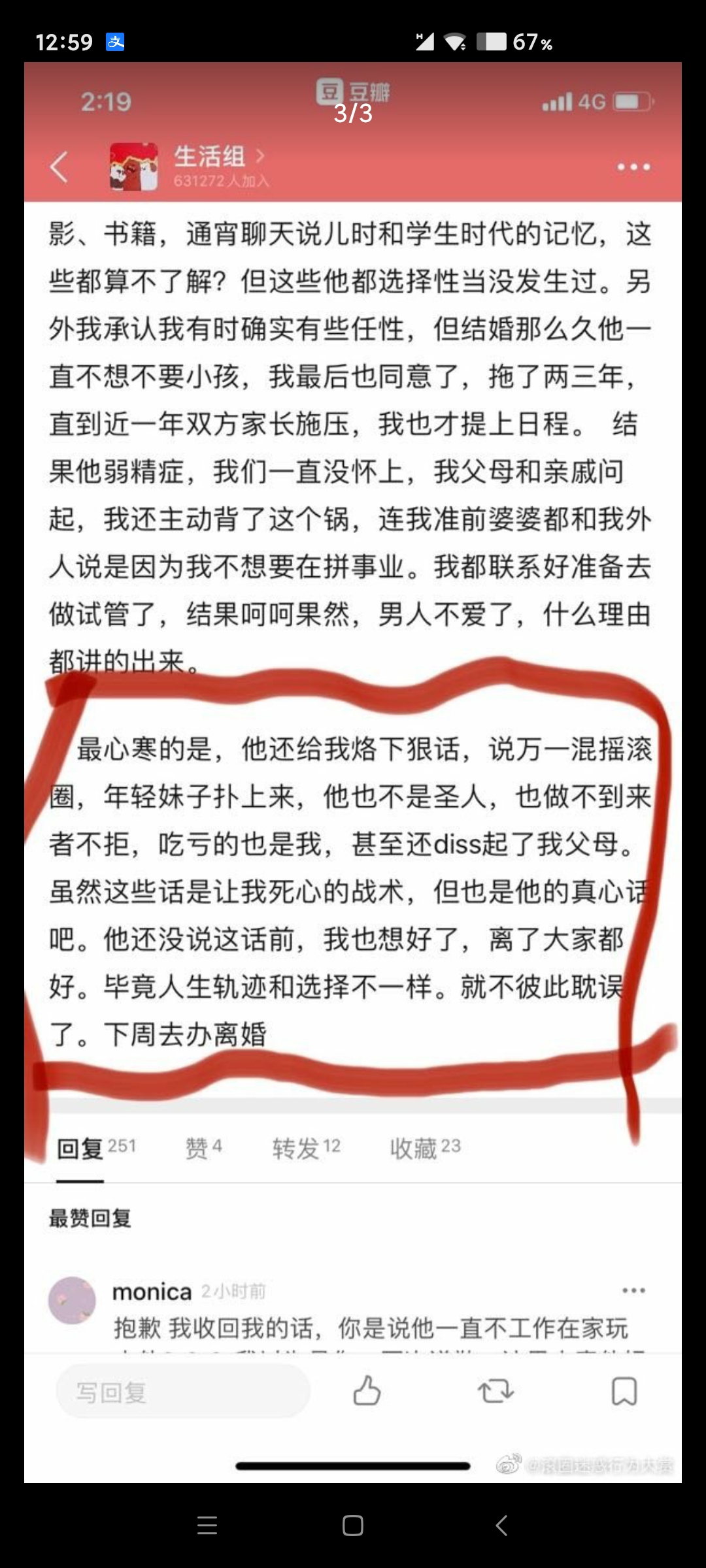The image size is (706, 1568).
Task: Go to the home screen with the home button
Action: pyautogui.click(x=353, y=1526)
